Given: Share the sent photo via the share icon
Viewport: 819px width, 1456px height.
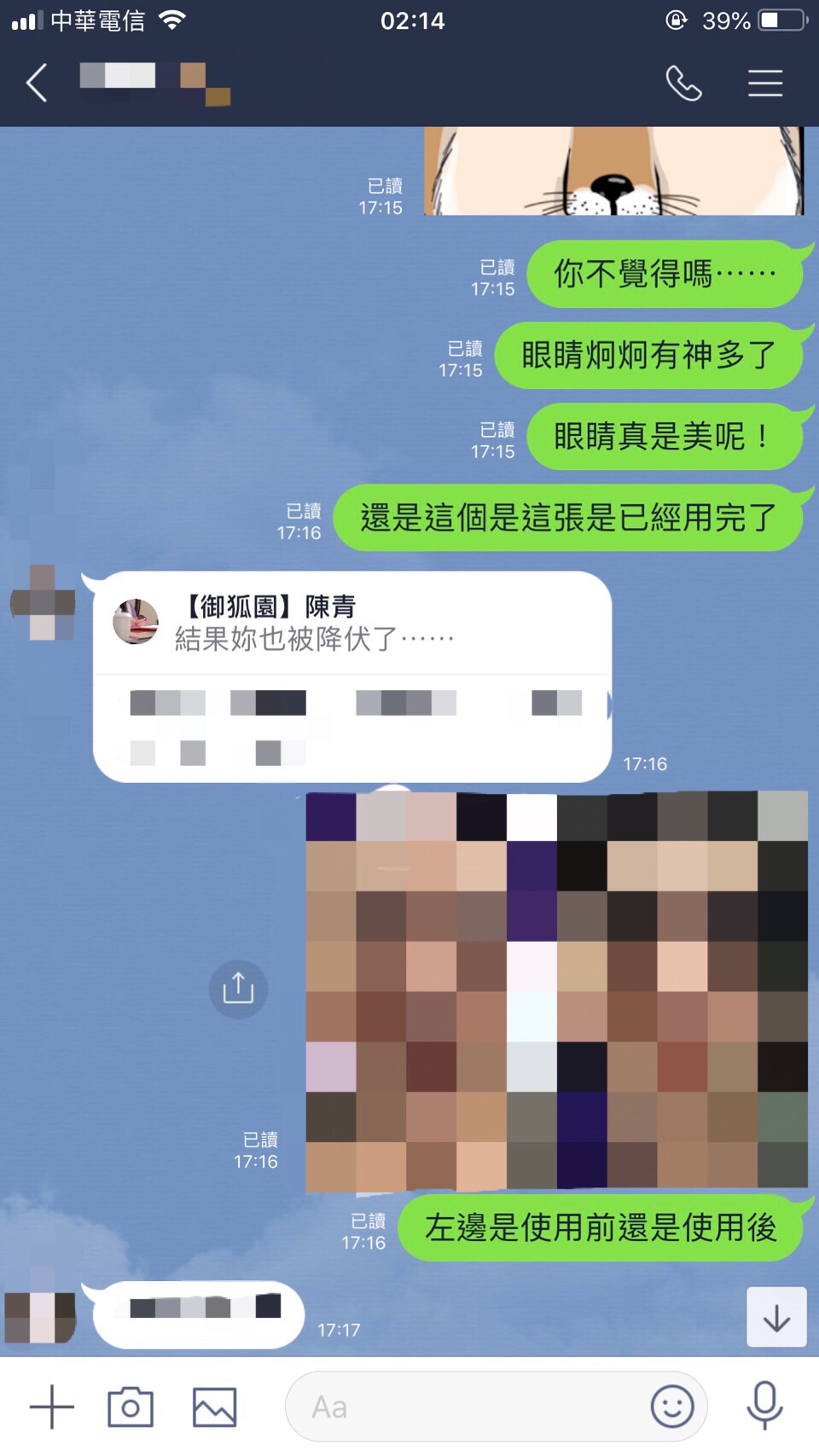Looking at the screenshot, I should tap(238, 989).
